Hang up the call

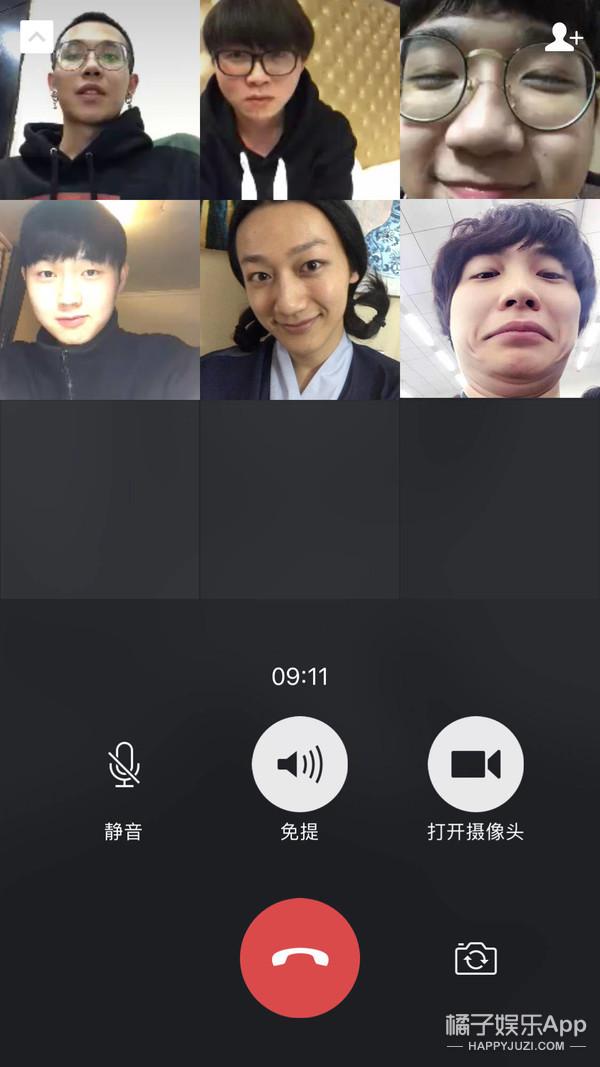pyautogui.click(x=300, y=958)
